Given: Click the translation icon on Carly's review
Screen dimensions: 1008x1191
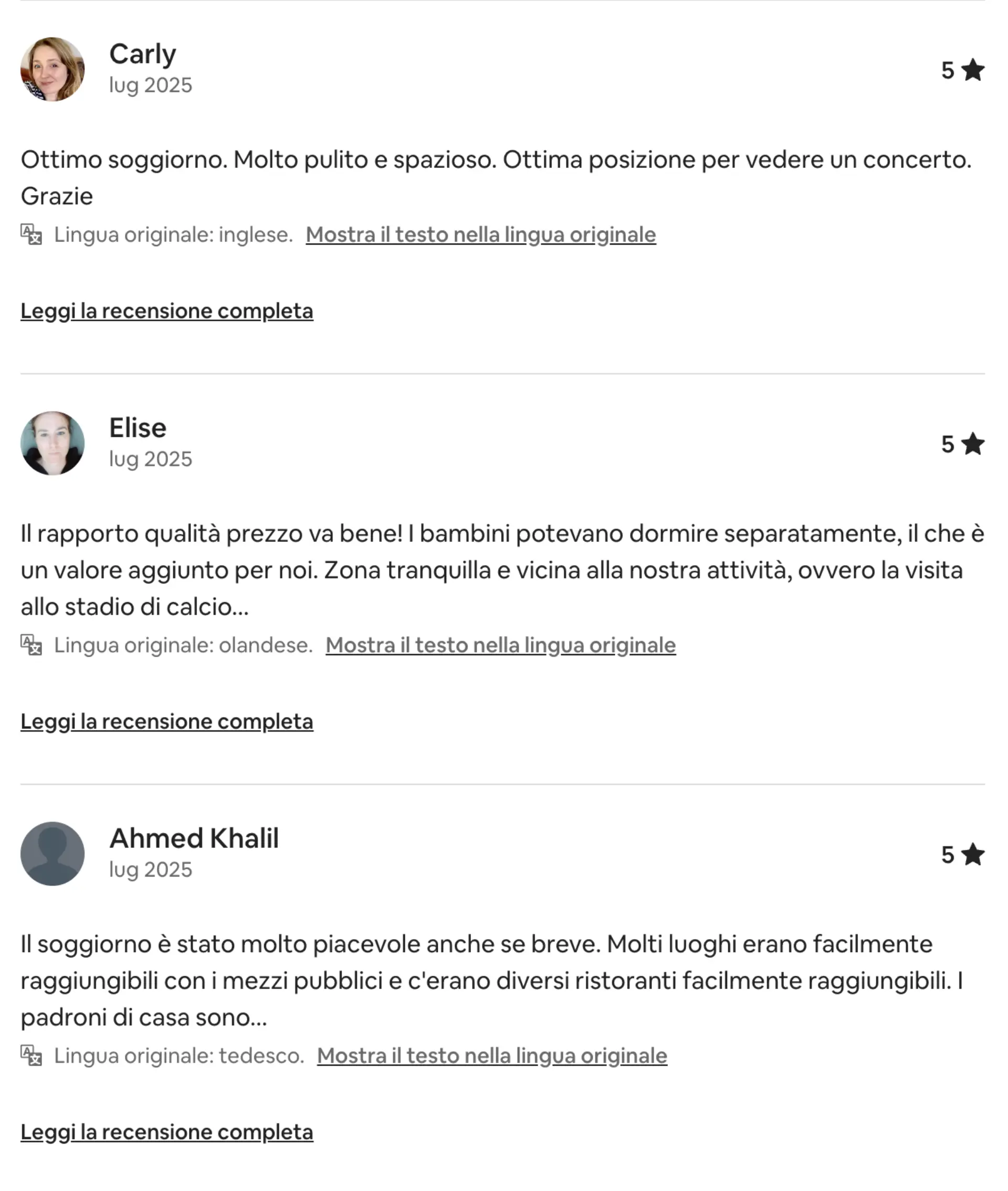Looking at the screenshot, I should coord(33,234).
